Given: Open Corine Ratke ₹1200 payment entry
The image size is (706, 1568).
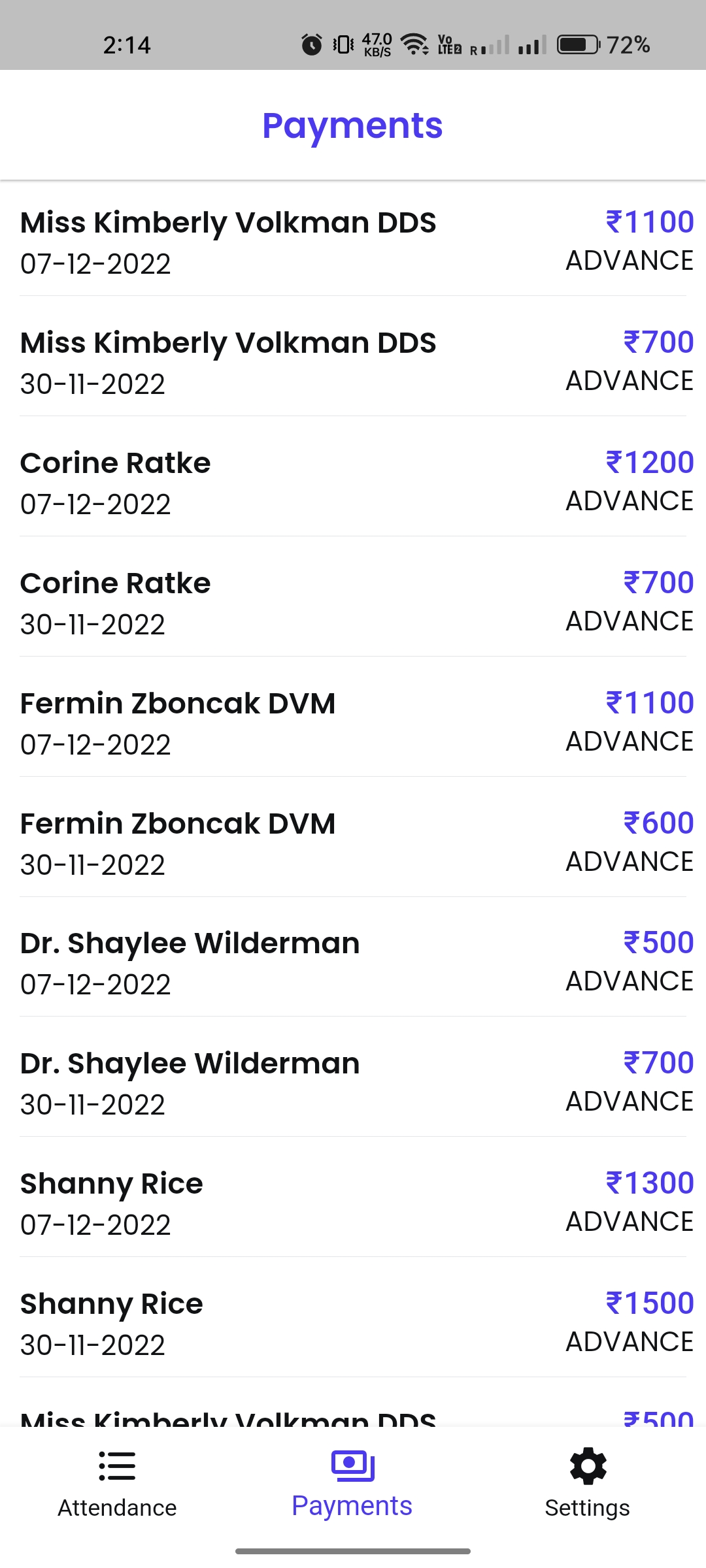Looking at the screenshot, I should tap(353, 482).
